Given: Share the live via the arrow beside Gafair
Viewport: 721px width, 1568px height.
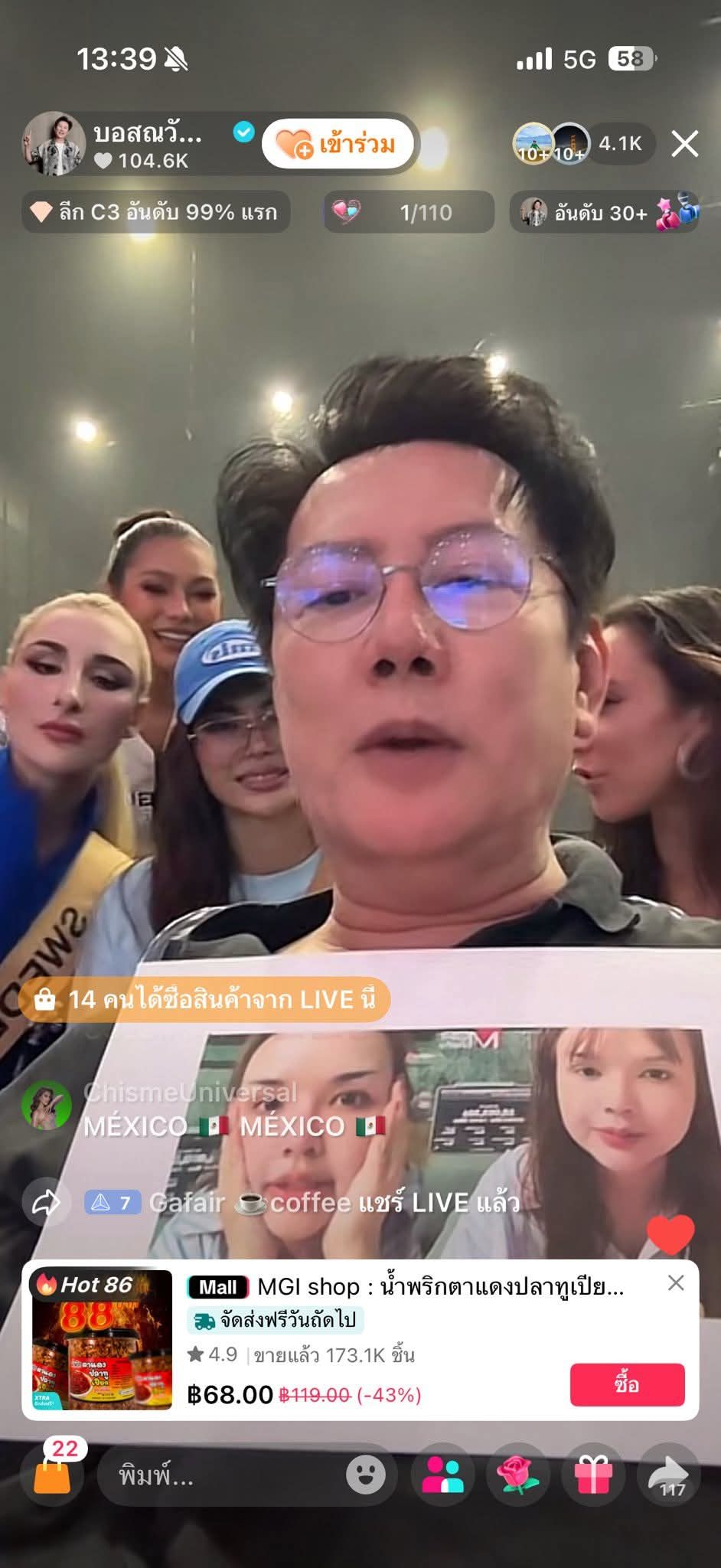Looking at the screenshot, I should click(45, 1203).
